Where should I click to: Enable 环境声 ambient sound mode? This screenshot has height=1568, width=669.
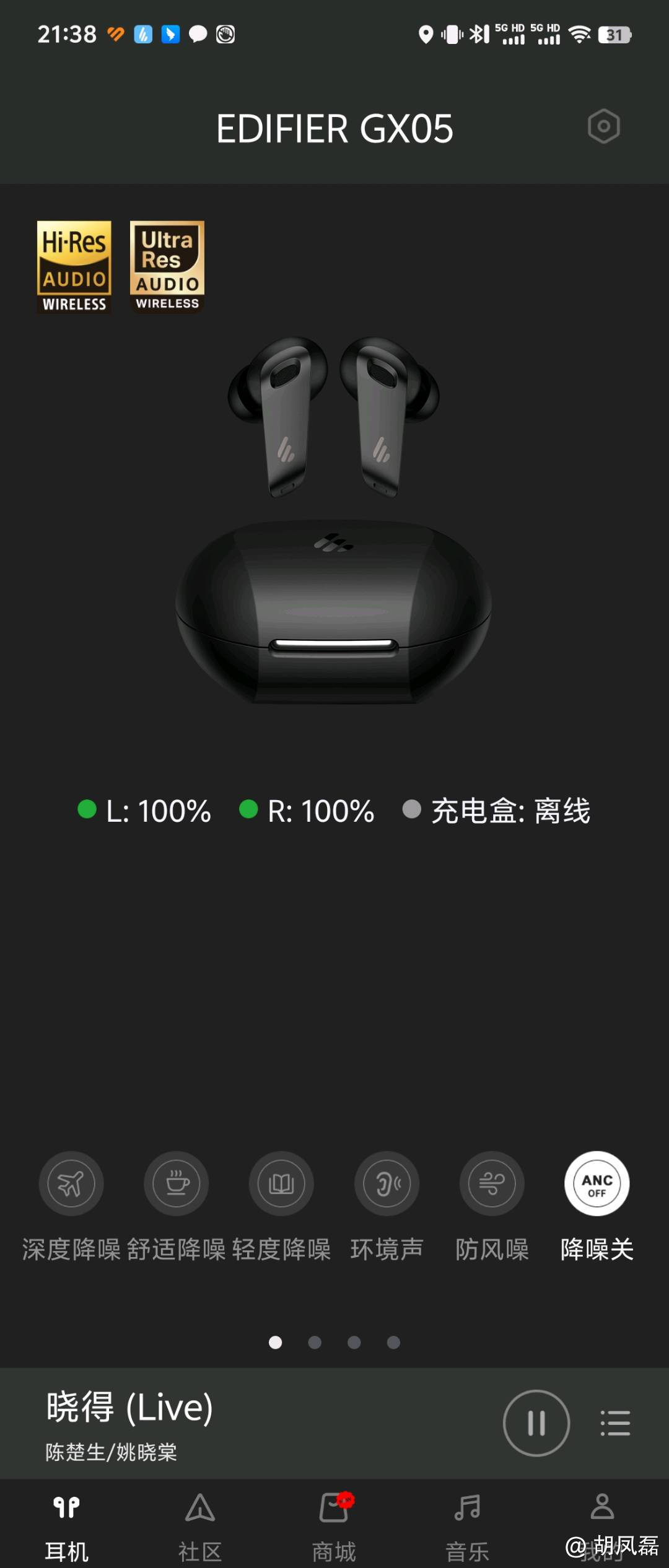[x=387, y=1183]
